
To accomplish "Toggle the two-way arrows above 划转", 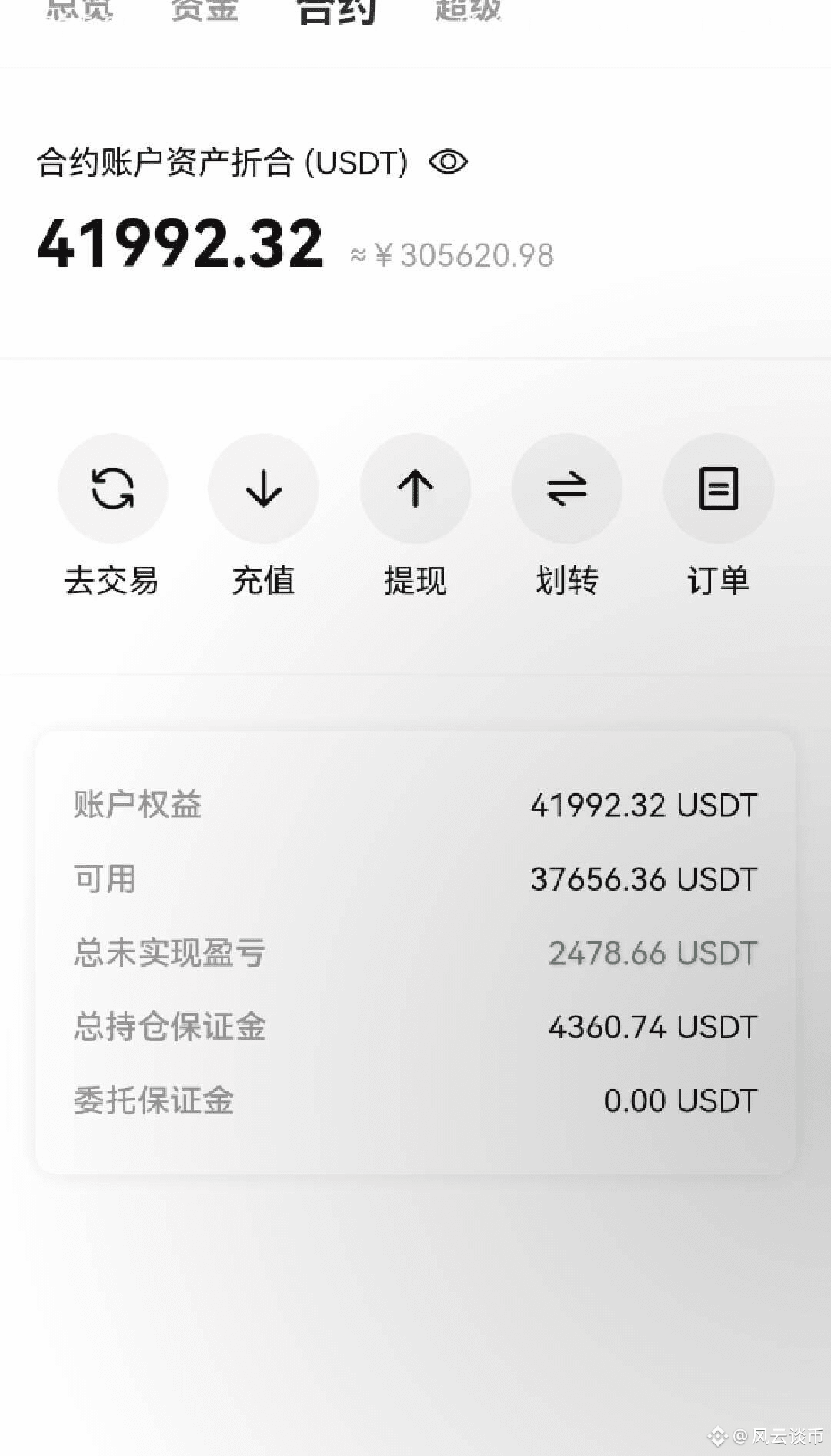I will pyautogui.click(x=567, y=489).
